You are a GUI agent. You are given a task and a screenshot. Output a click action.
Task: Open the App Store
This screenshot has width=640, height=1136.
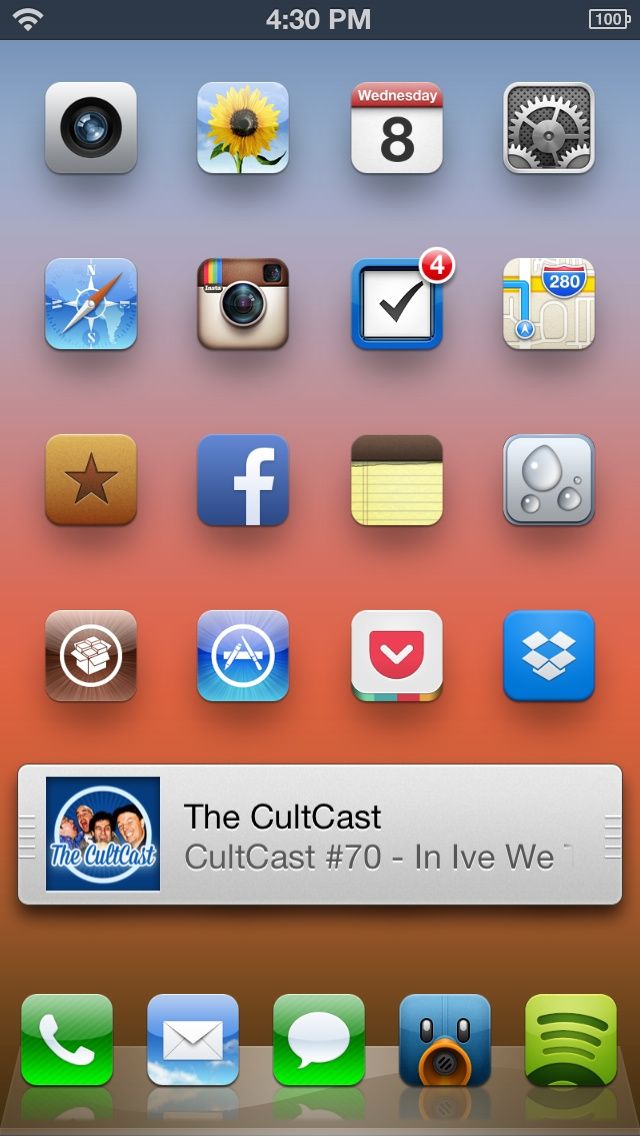tap(243, 656)
